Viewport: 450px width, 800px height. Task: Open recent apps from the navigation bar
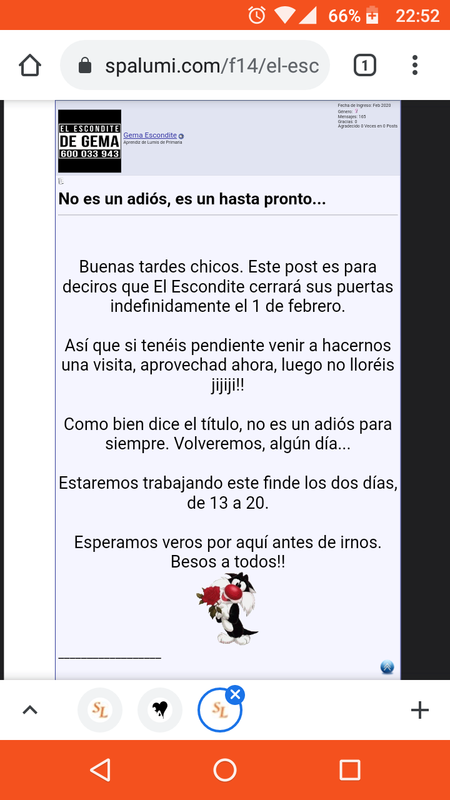click(x=350, y=770)
